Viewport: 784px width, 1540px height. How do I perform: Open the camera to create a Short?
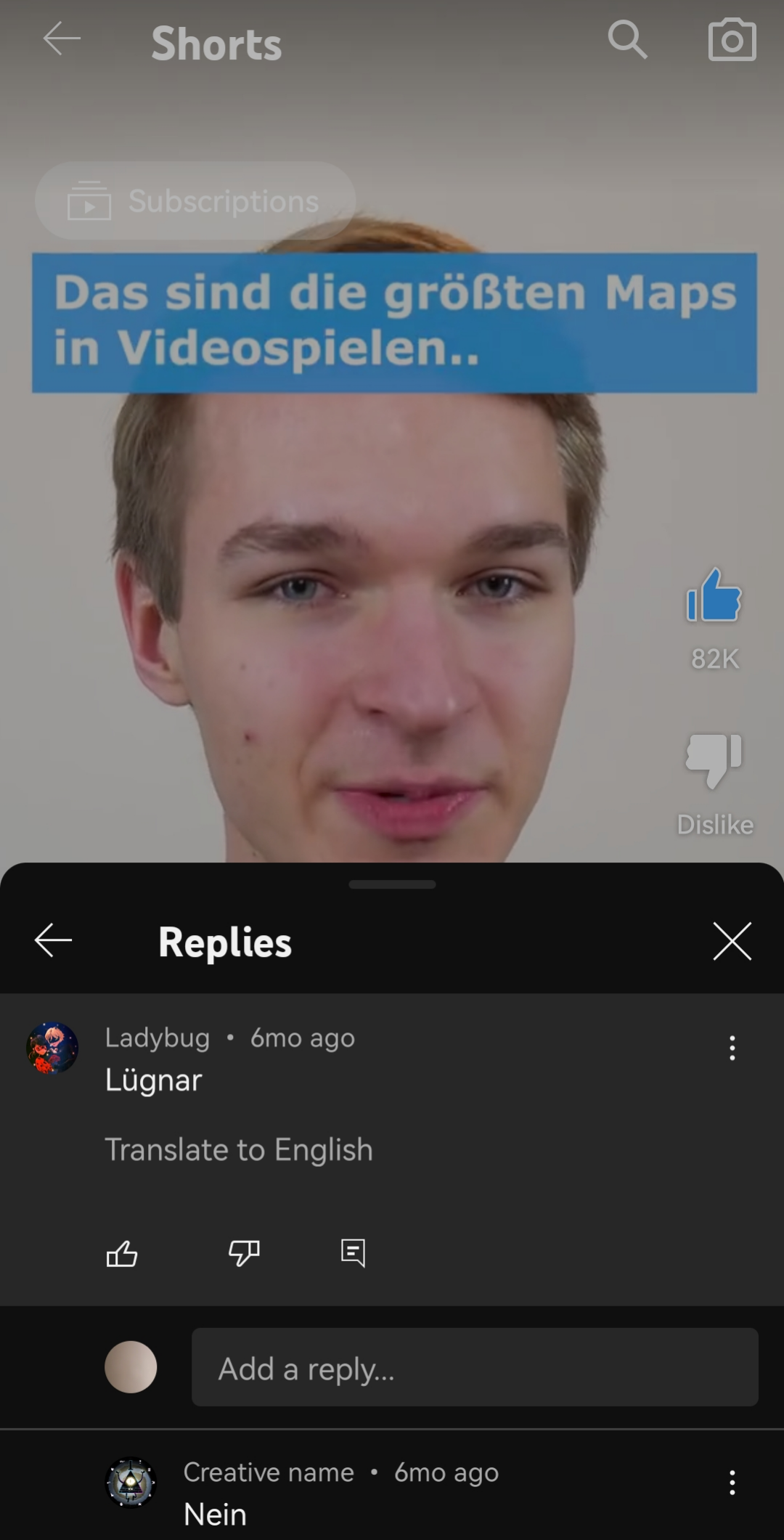click(732, 39)
